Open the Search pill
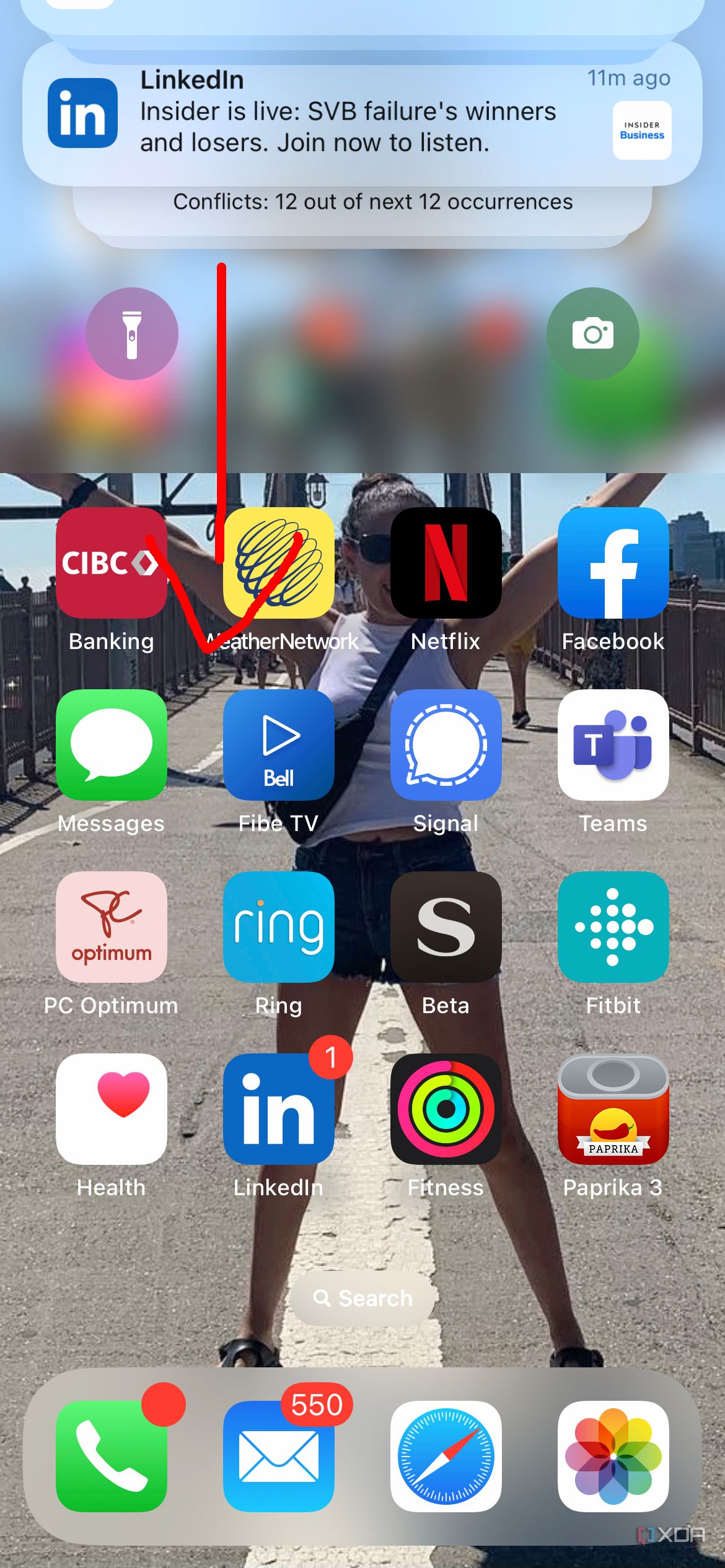The image size is (725, 1568). 362,1297
